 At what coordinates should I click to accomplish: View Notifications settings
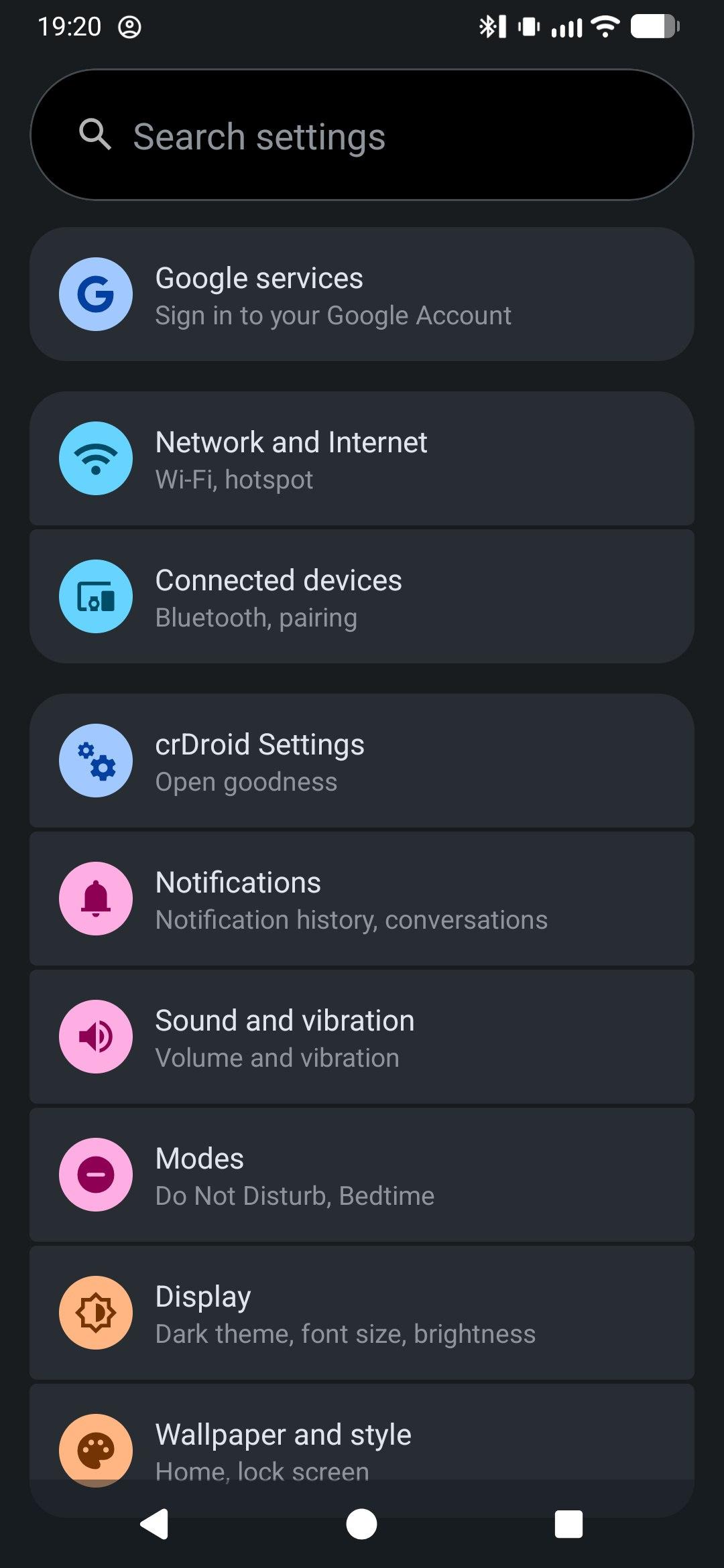[362, 899]
